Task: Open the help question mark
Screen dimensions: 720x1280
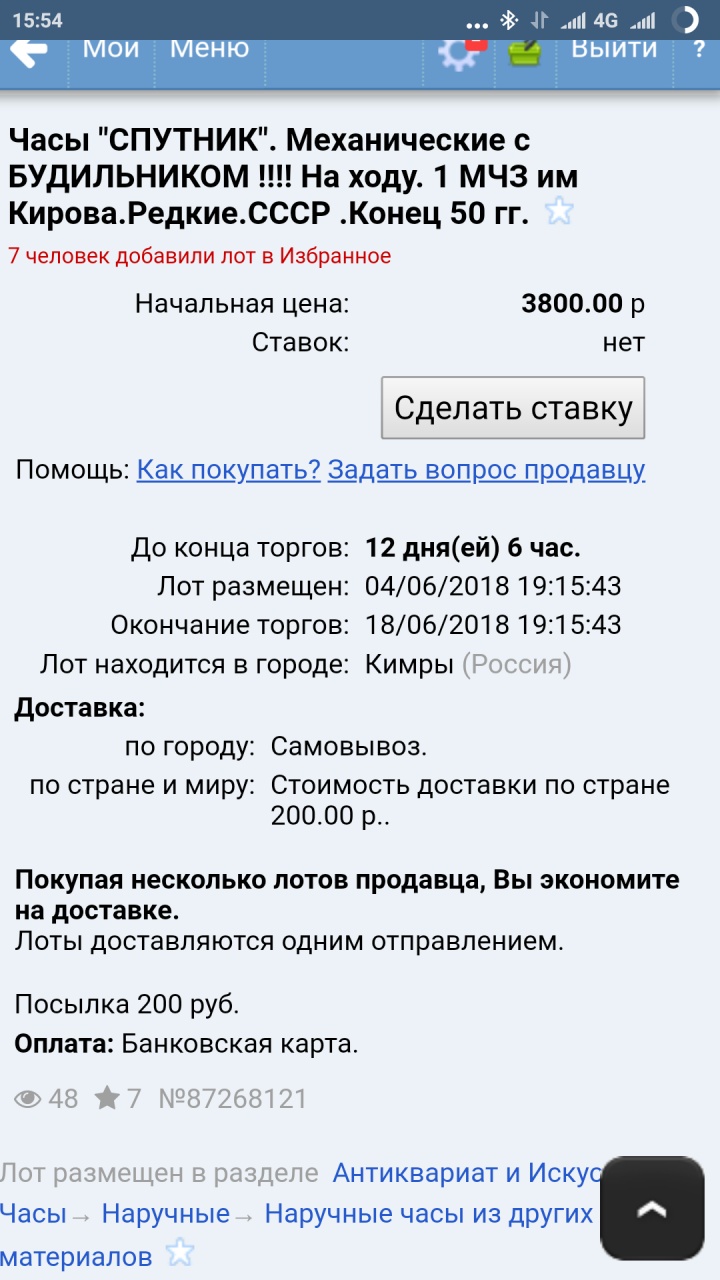Action: 699,48
